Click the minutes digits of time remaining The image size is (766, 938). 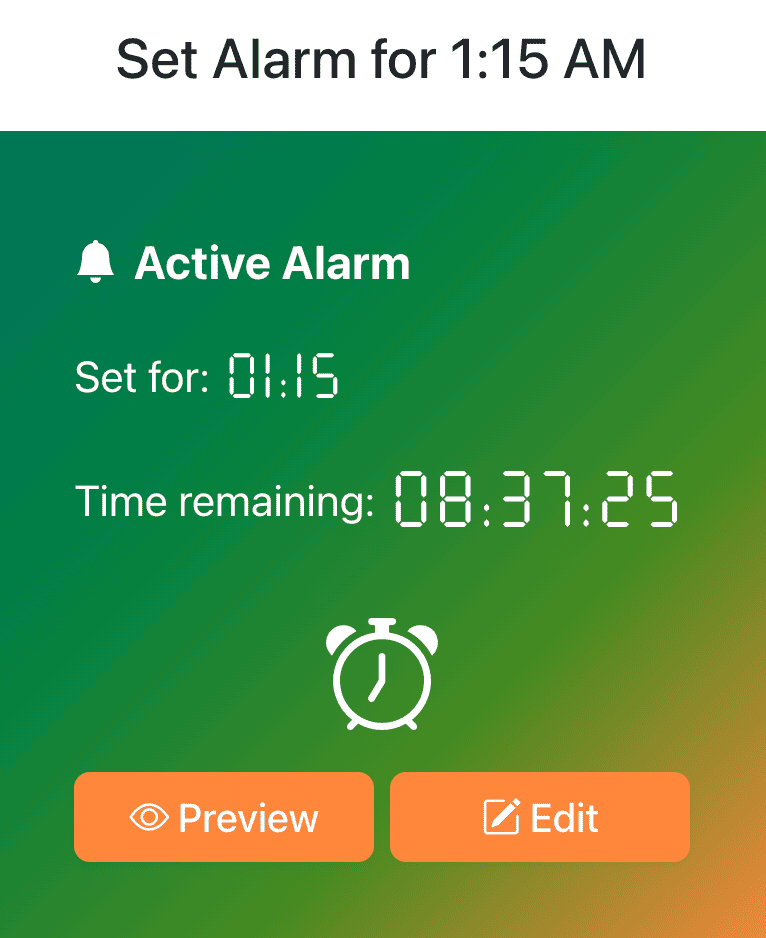[x=537, y=501]
